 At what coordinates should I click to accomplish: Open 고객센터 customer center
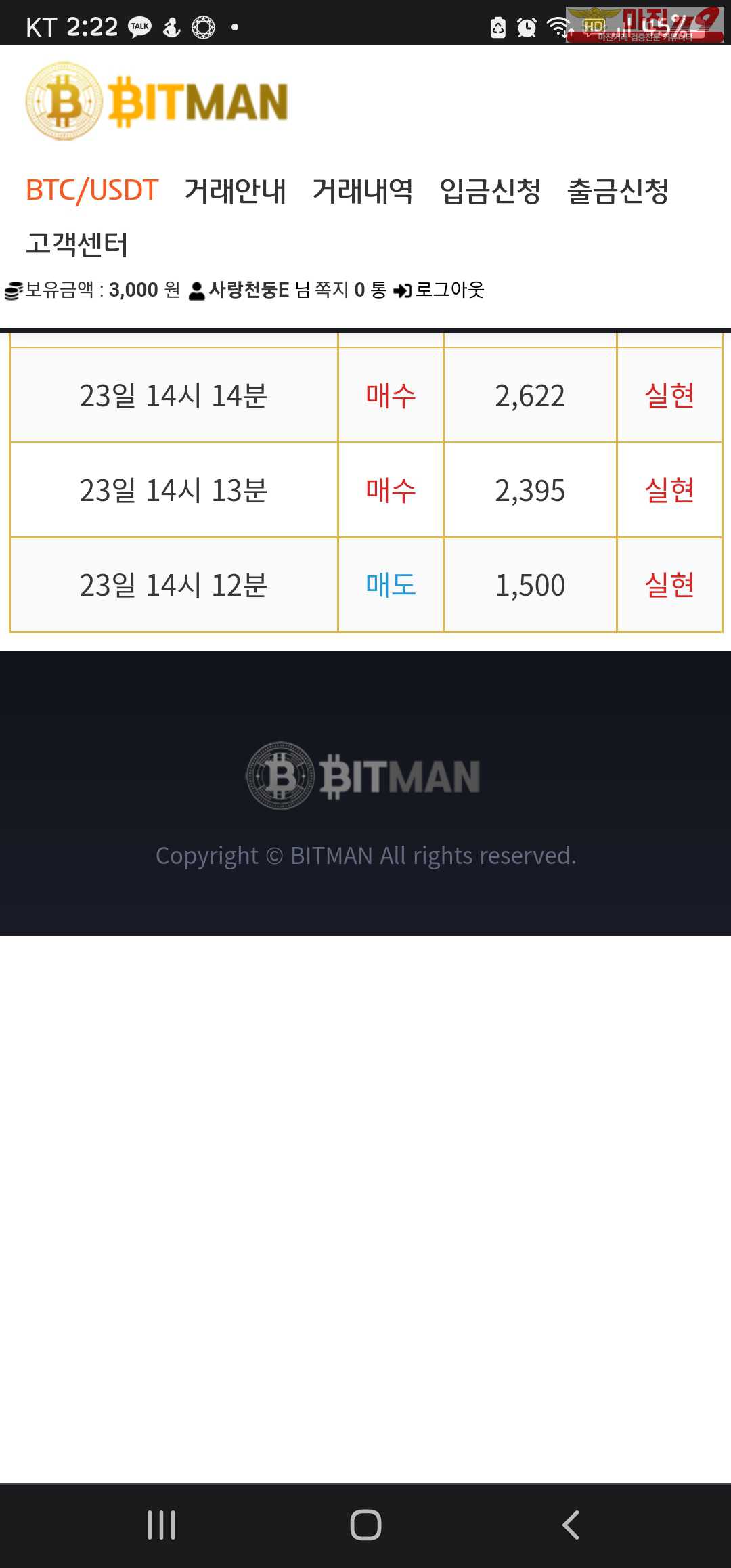point(76,244)
